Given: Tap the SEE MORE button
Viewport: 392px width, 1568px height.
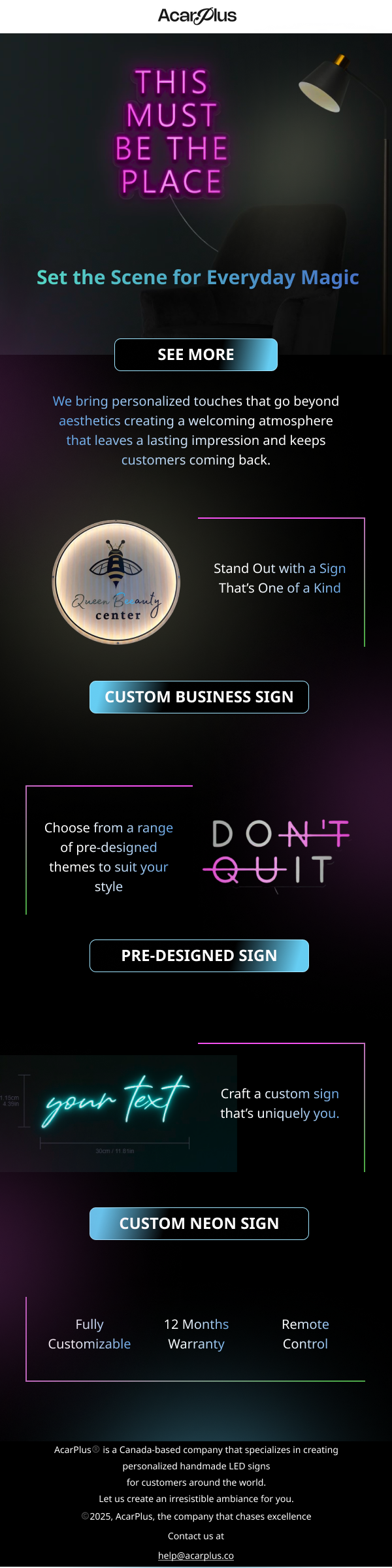Looking at the screenshot, I should pyautogui.click(x=196, y=355).
